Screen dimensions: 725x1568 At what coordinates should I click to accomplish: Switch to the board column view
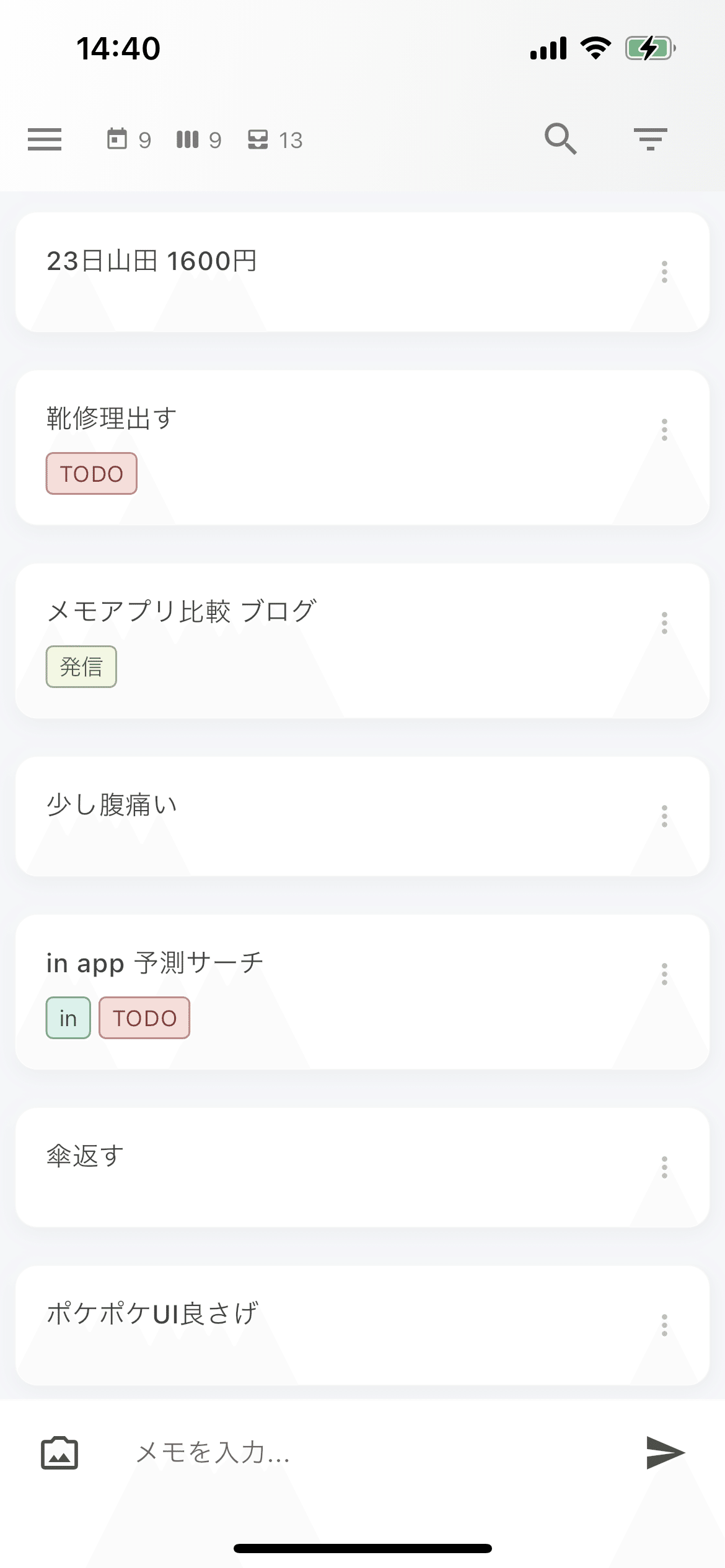[198, 139]
